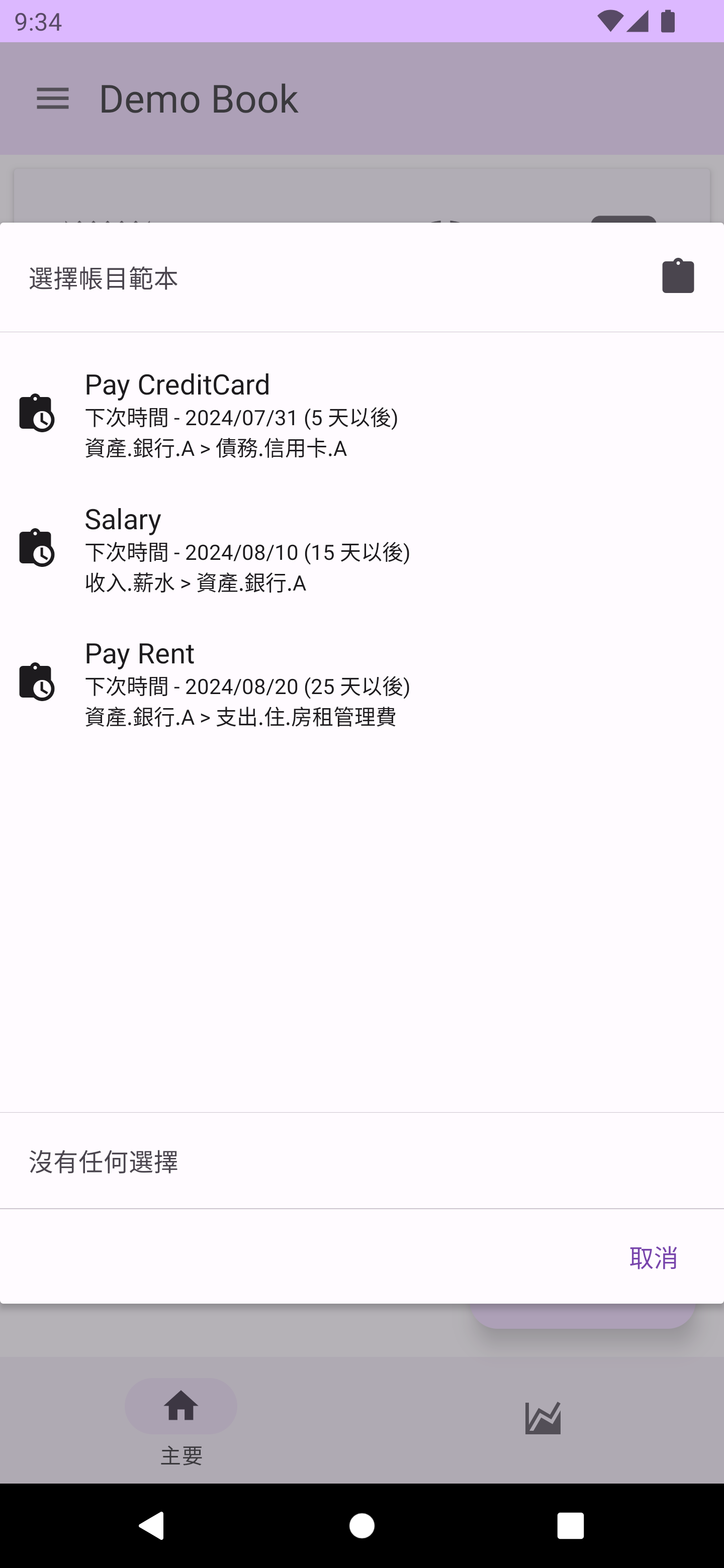Choose the Salary template

[361, 549]
